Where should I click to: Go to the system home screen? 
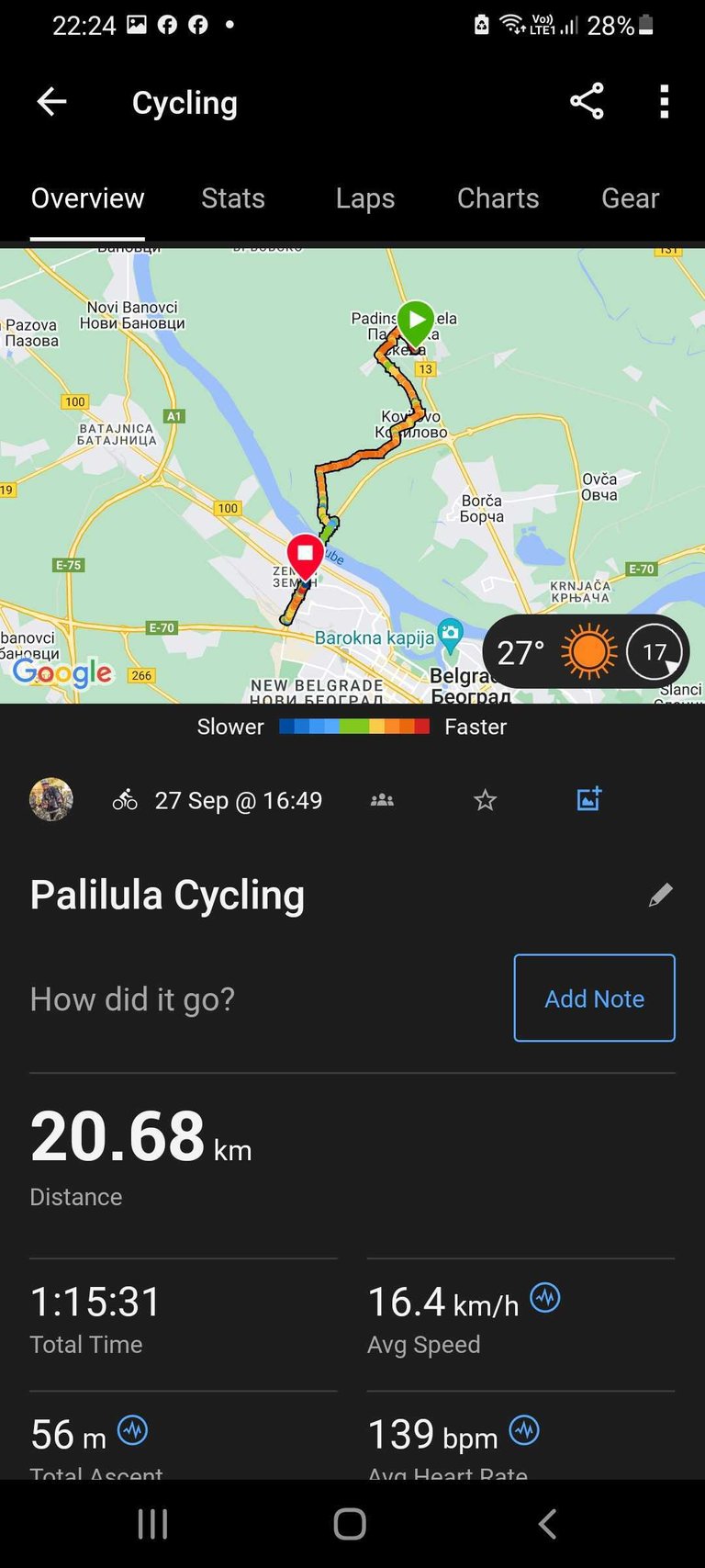pyautogui.click(x=350, y=1524)
